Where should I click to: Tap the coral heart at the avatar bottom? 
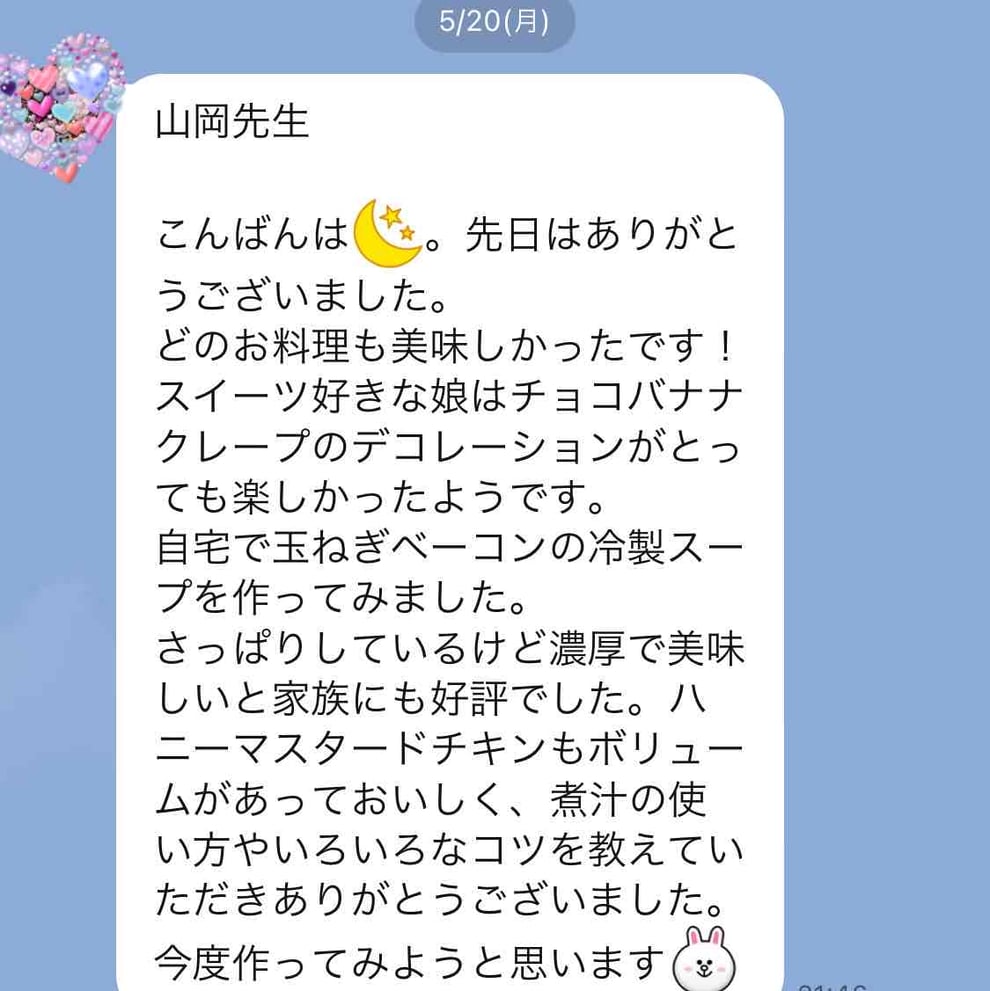[x=66, y=171]
